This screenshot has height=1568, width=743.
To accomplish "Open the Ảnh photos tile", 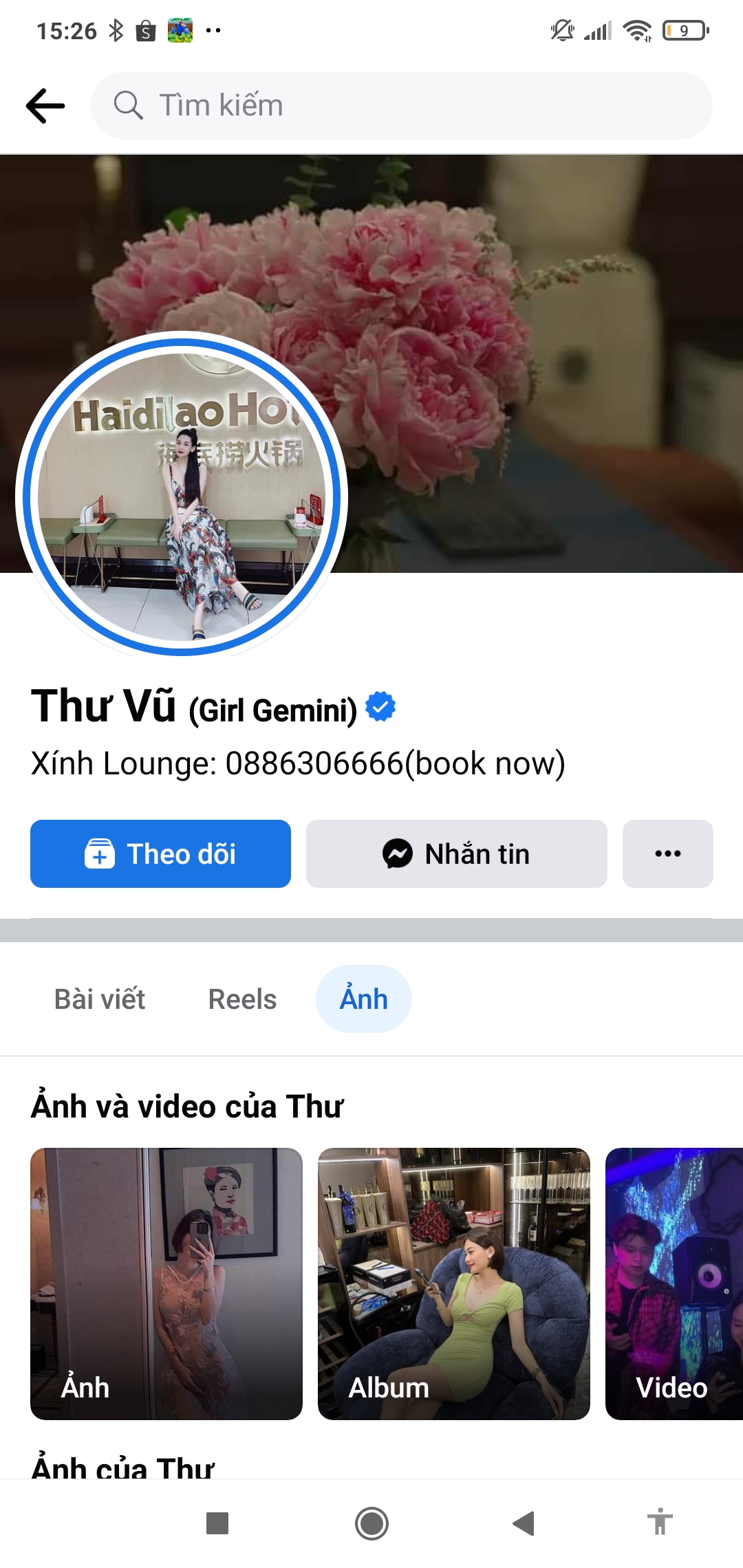I will click(166, 1283).
